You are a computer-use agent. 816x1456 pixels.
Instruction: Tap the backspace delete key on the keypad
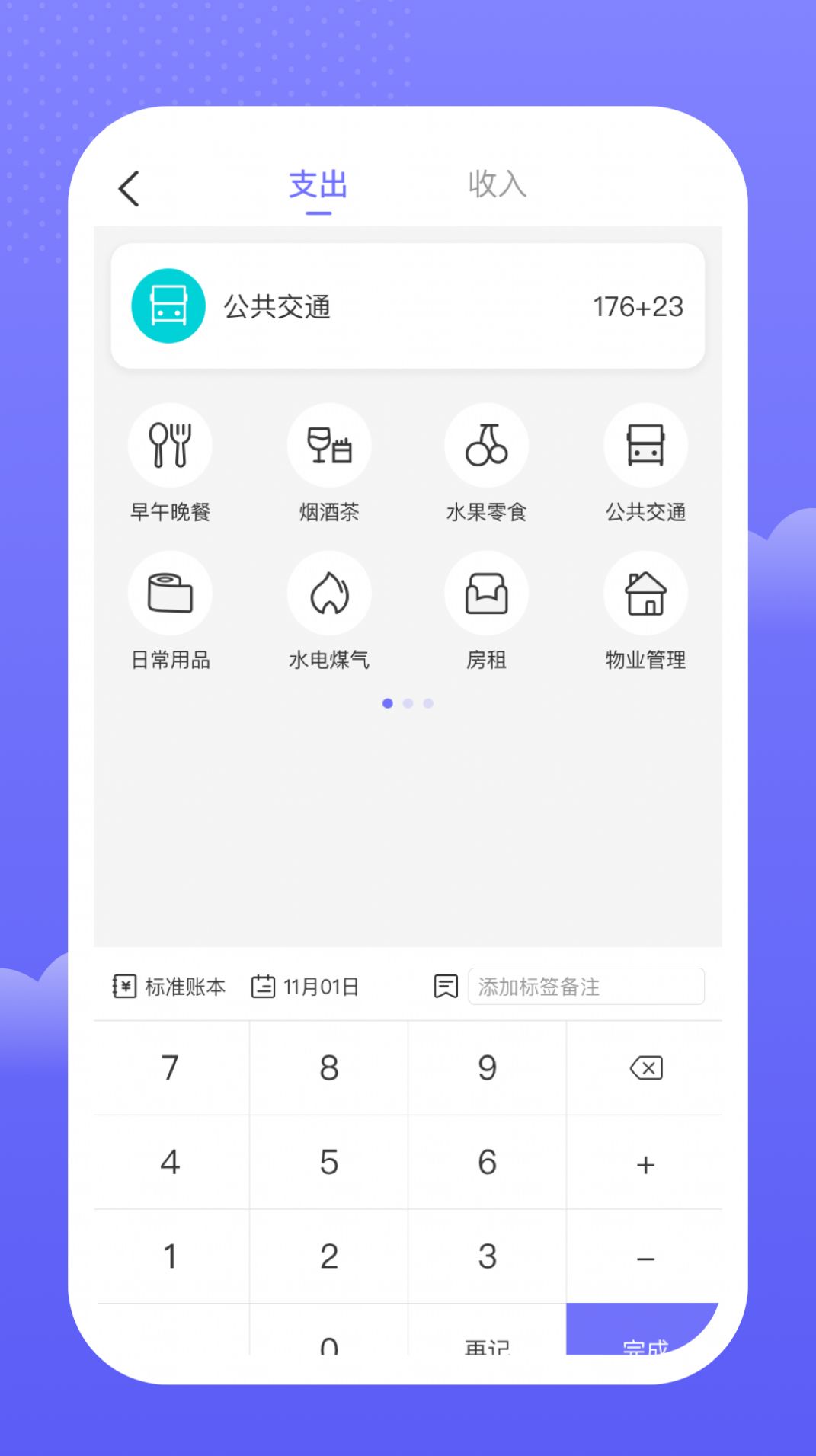tap(645, 1068)
